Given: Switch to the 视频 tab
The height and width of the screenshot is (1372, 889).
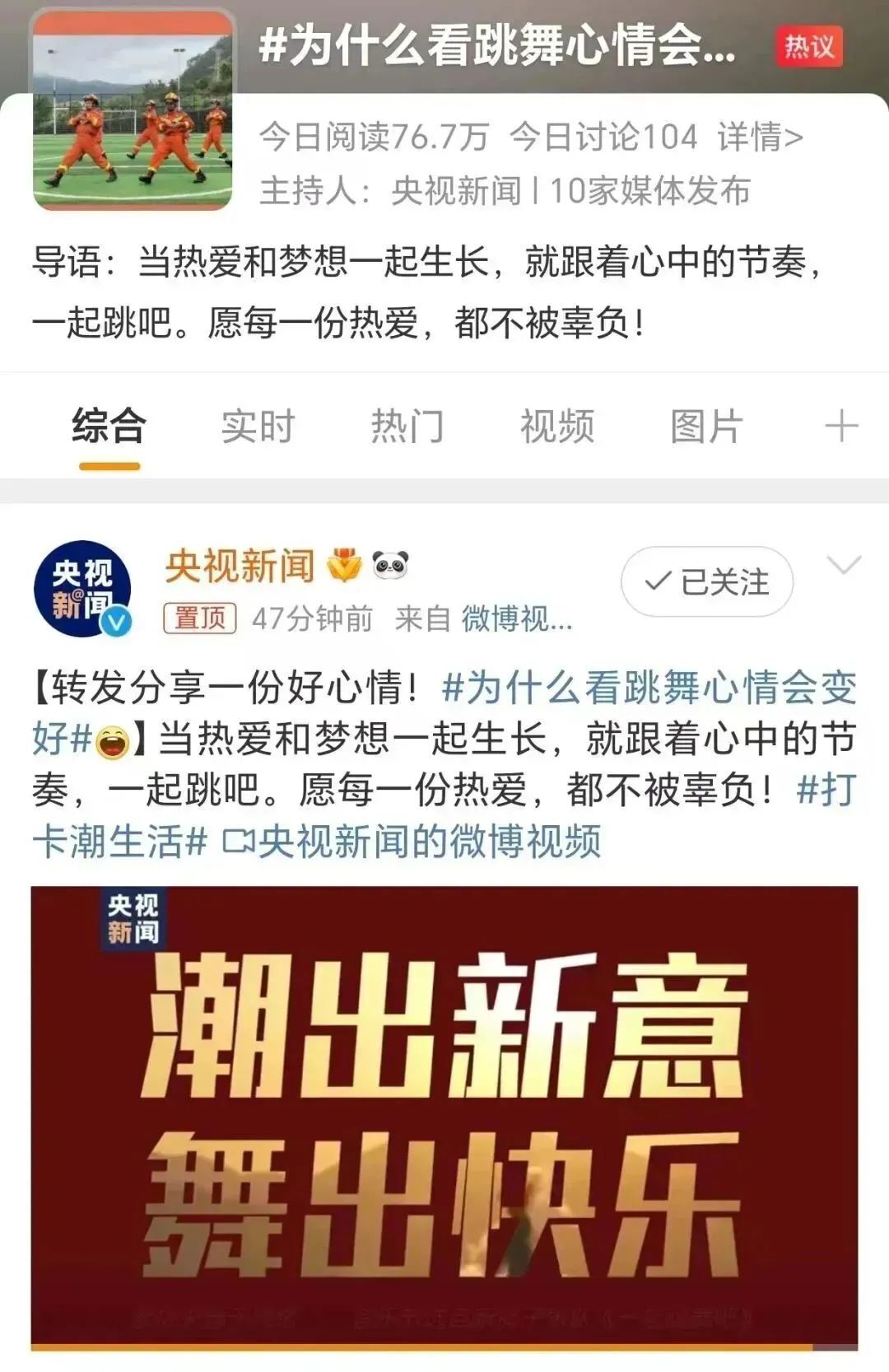Looking at the screenshot, I should click(x=556, y=427).
